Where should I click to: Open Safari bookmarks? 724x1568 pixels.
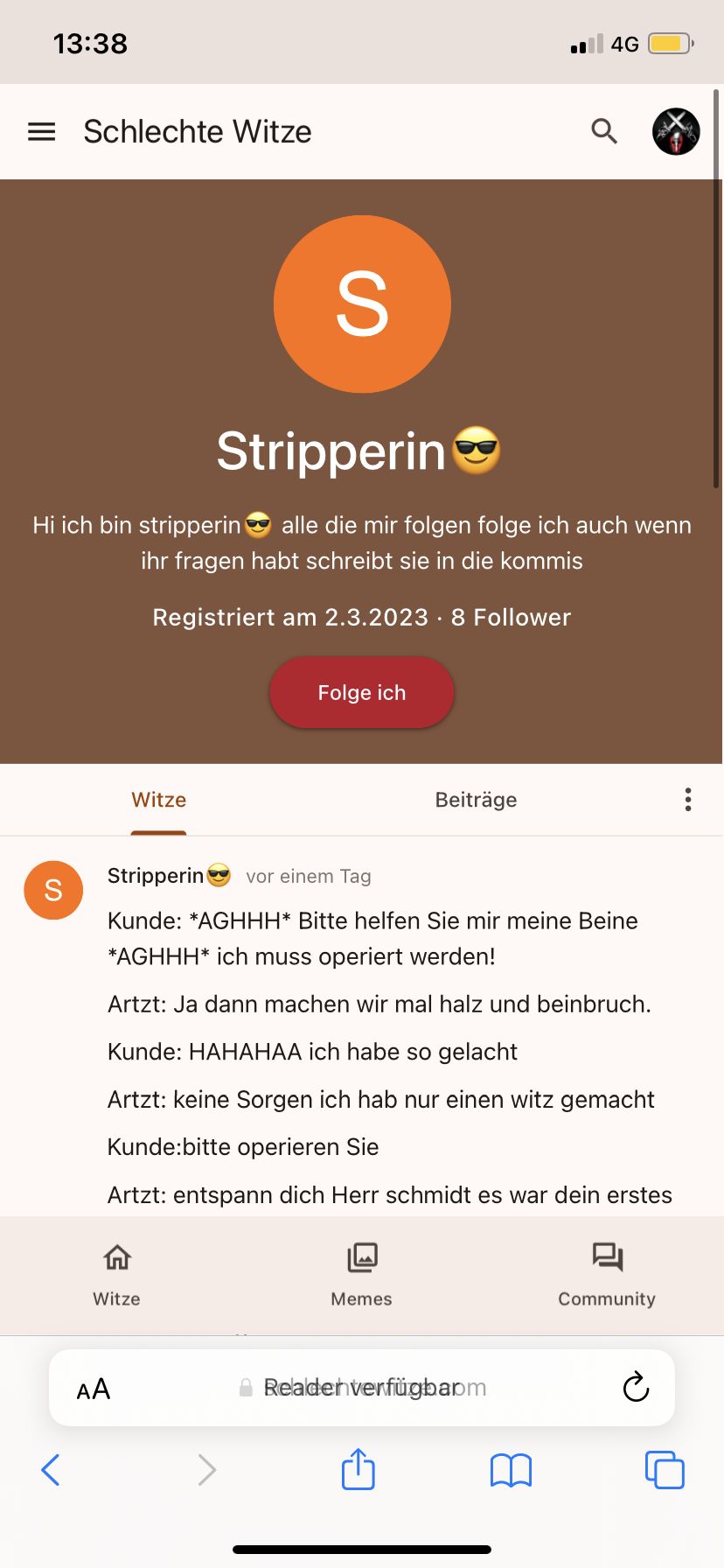[512, 1470]
